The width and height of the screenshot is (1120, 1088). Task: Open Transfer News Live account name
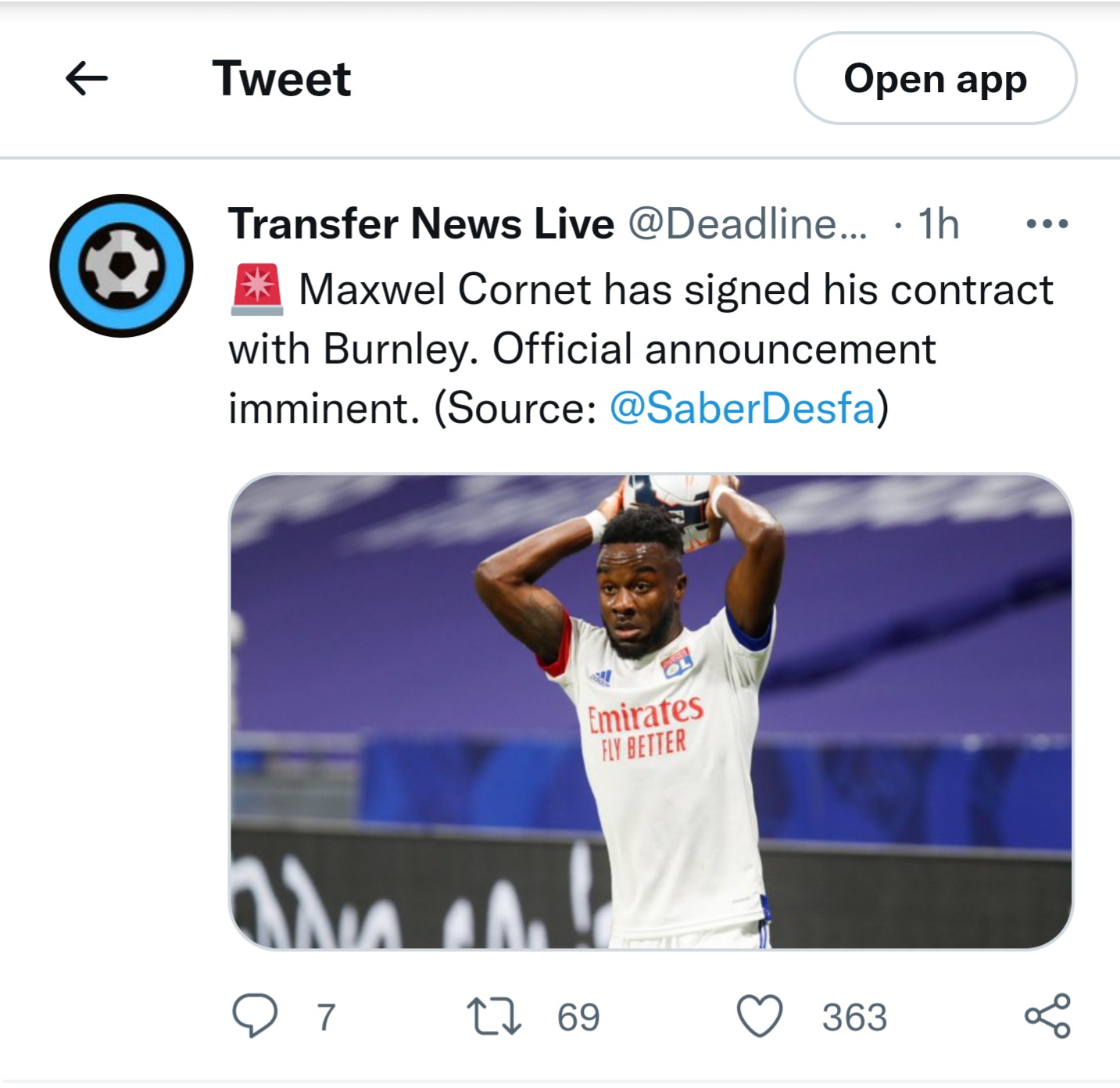[x=420, y=224]
